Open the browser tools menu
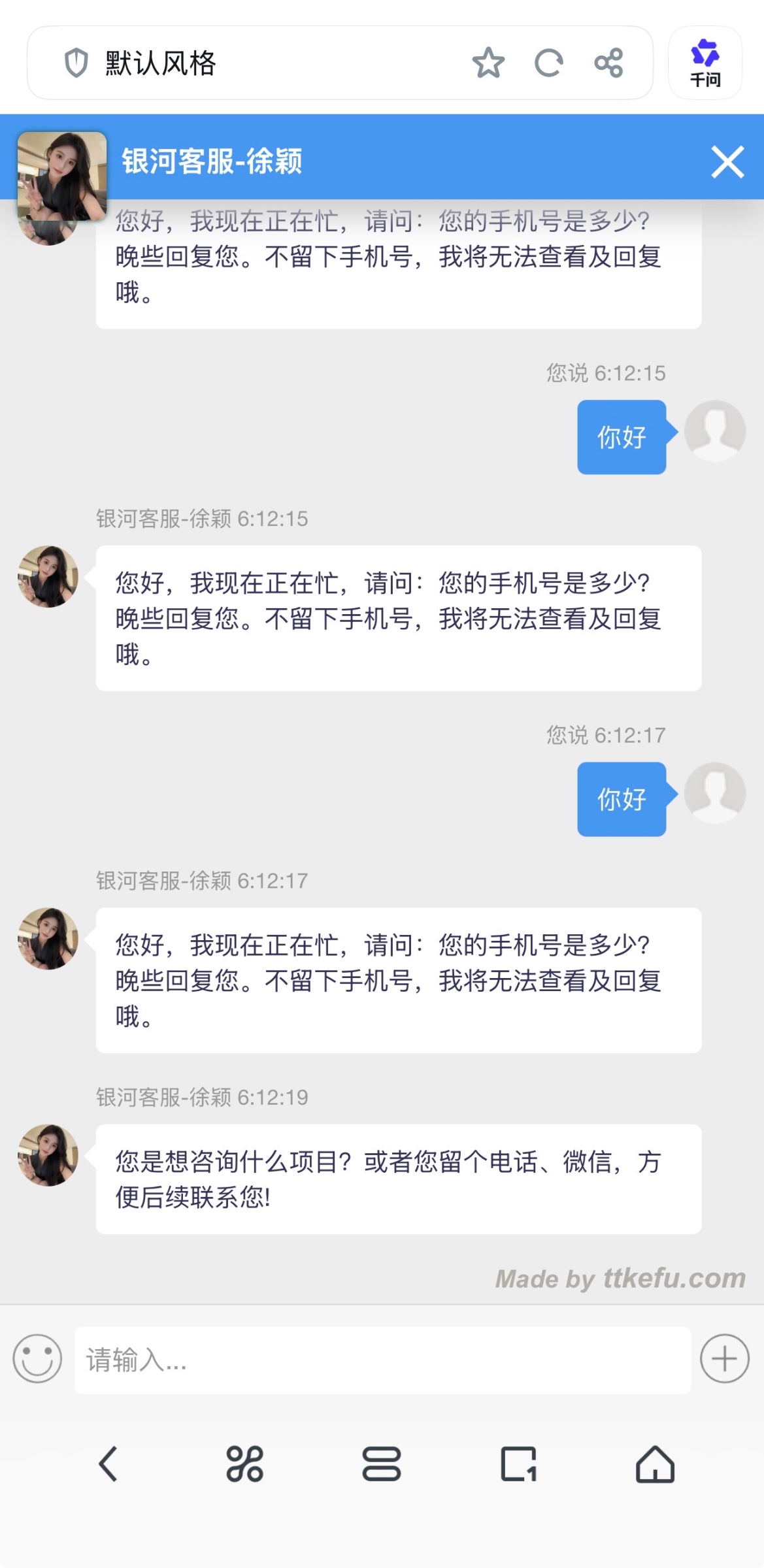The height and width of the screenshot is (1568, 764). tap(244, 1463)
